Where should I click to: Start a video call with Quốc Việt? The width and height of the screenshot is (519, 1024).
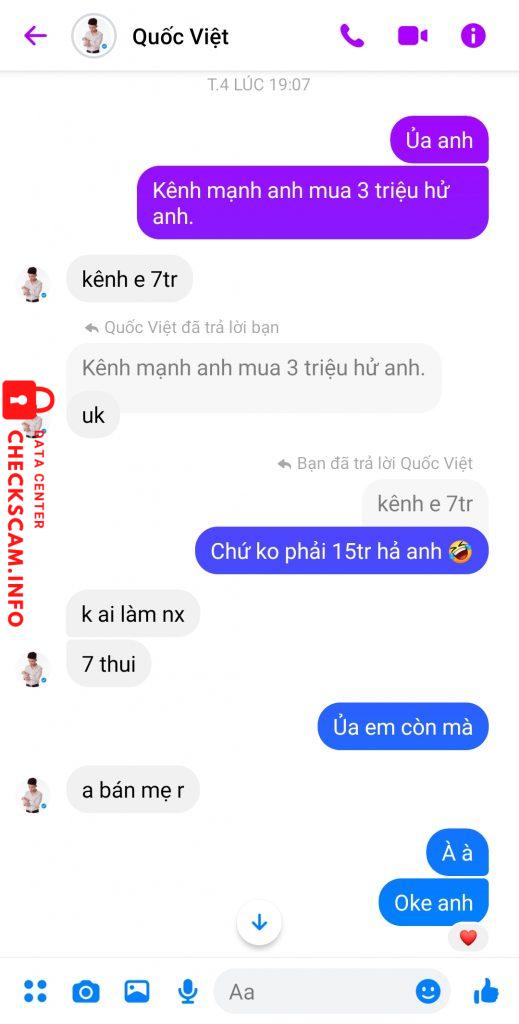point(413,36)
